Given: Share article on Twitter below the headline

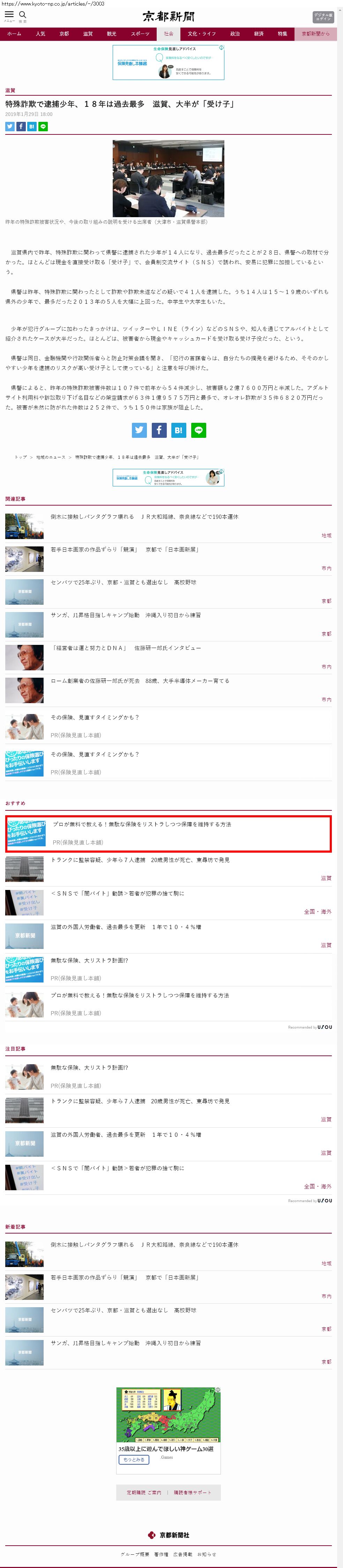Looking at the screenshot, I should tap(10, 127).
